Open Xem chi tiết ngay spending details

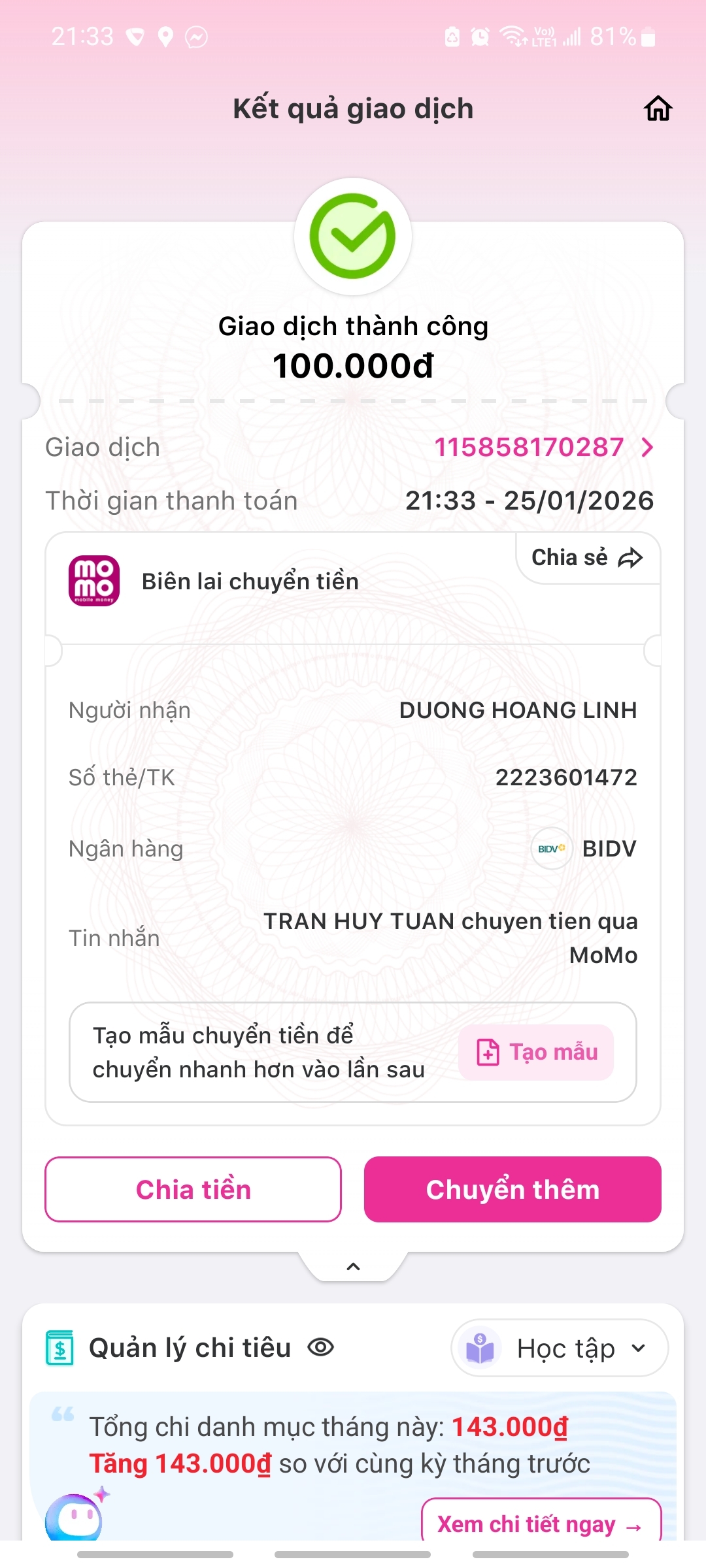pos(540,1524)
